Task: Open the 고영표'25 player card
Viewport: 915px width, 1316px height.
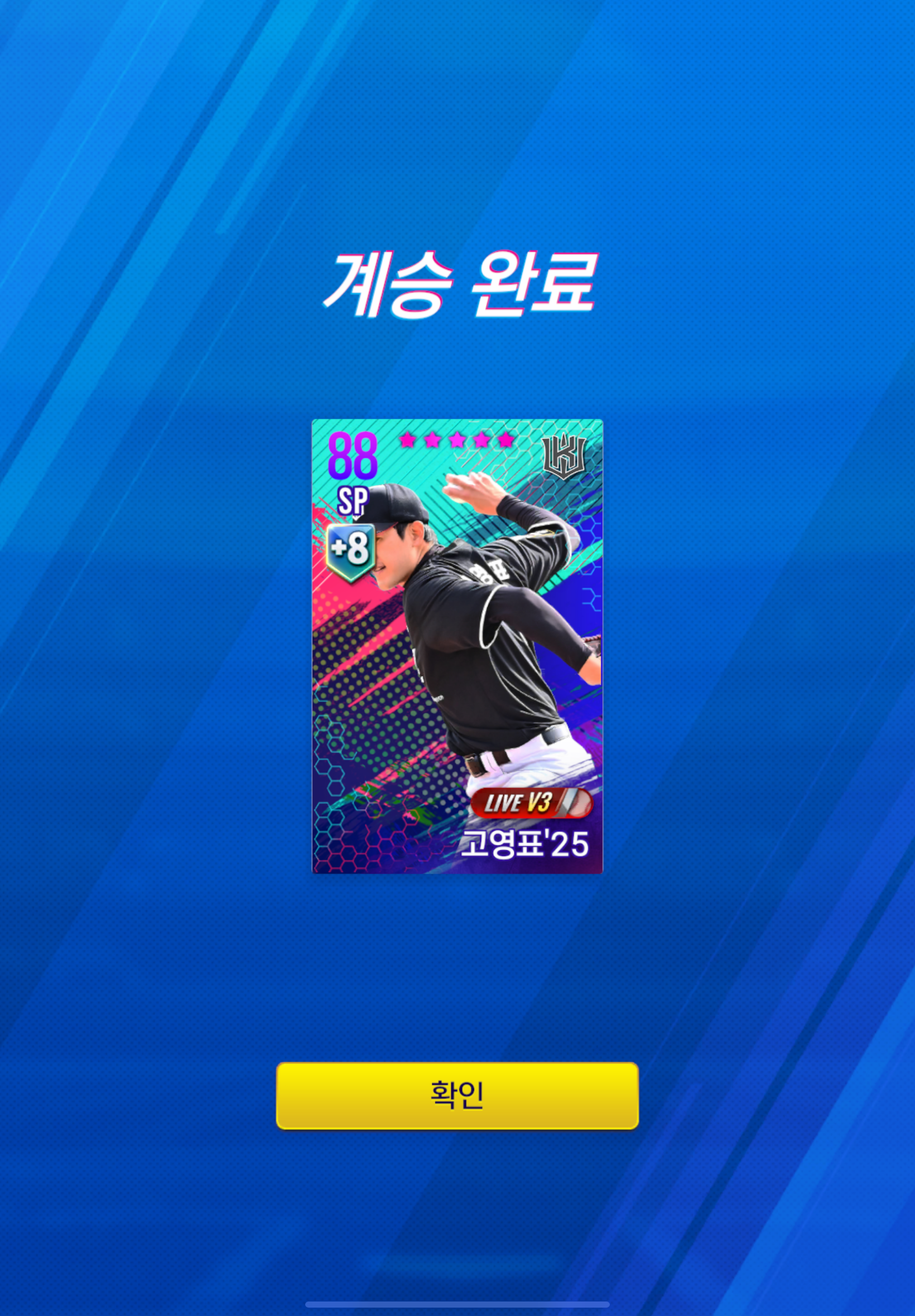Action: 457,646
